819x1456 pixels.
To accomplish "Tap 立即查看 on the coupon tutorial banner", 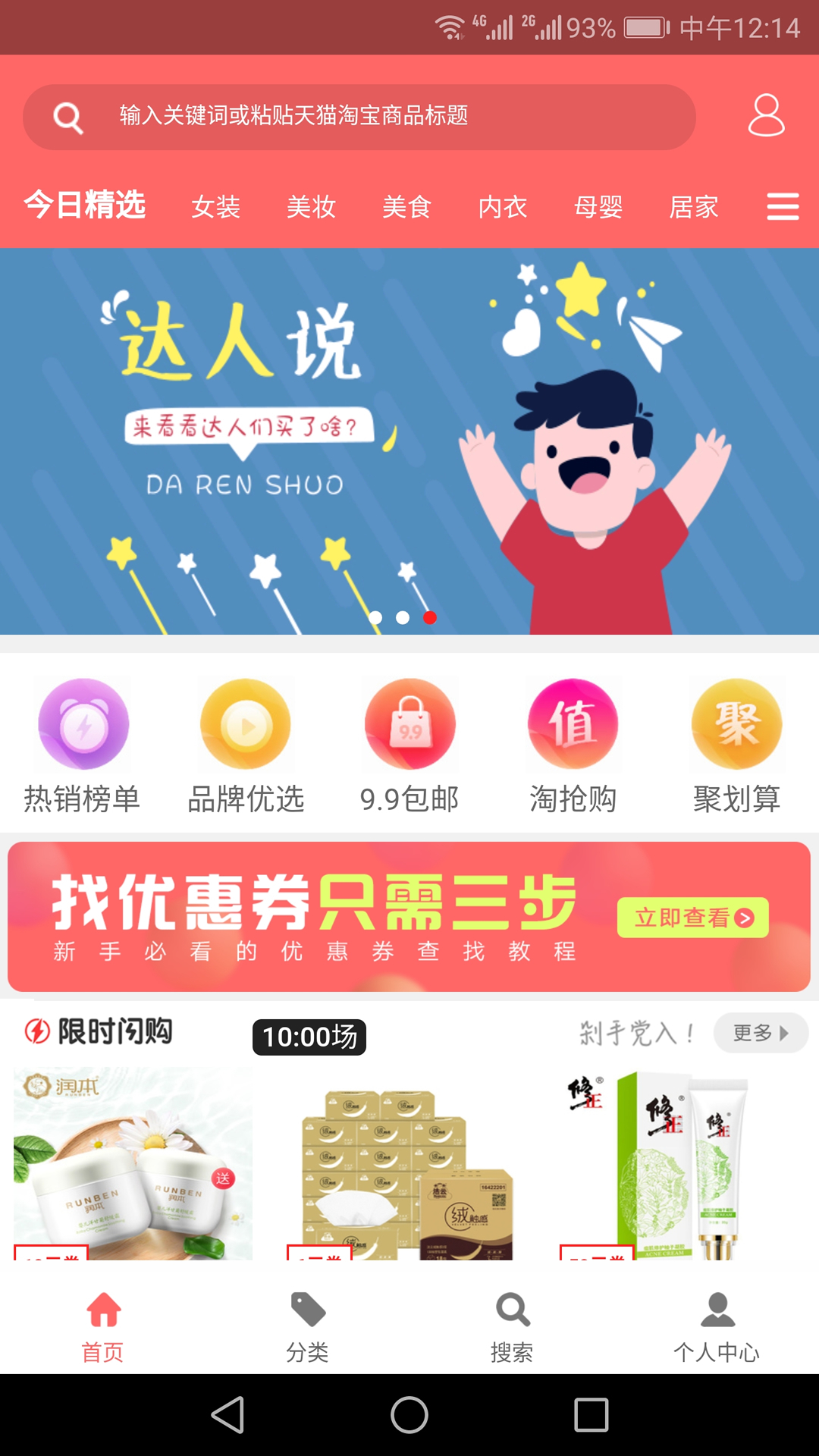I will (693, 918).
